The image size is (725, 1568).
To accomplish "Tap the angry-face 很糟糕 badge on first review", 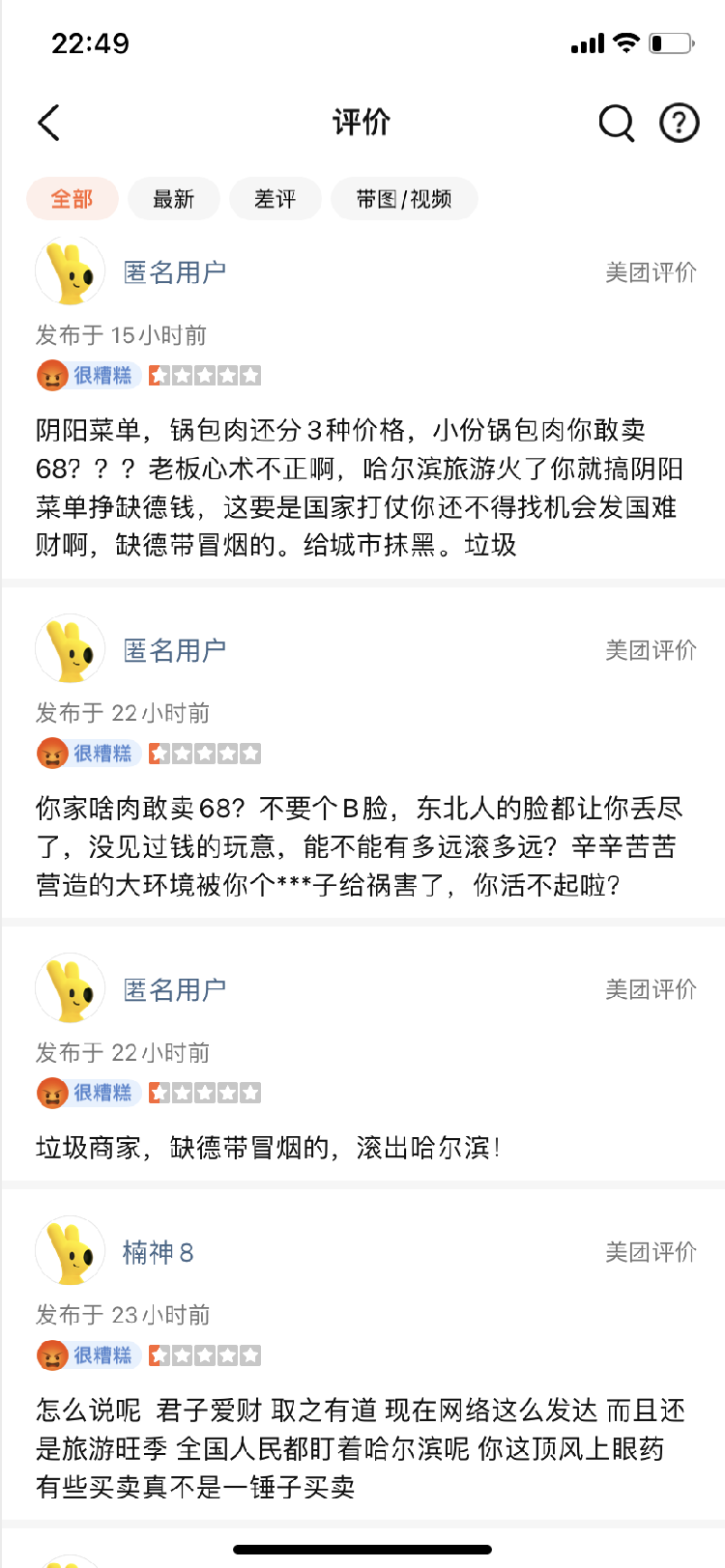I will (x=87, y=375).
